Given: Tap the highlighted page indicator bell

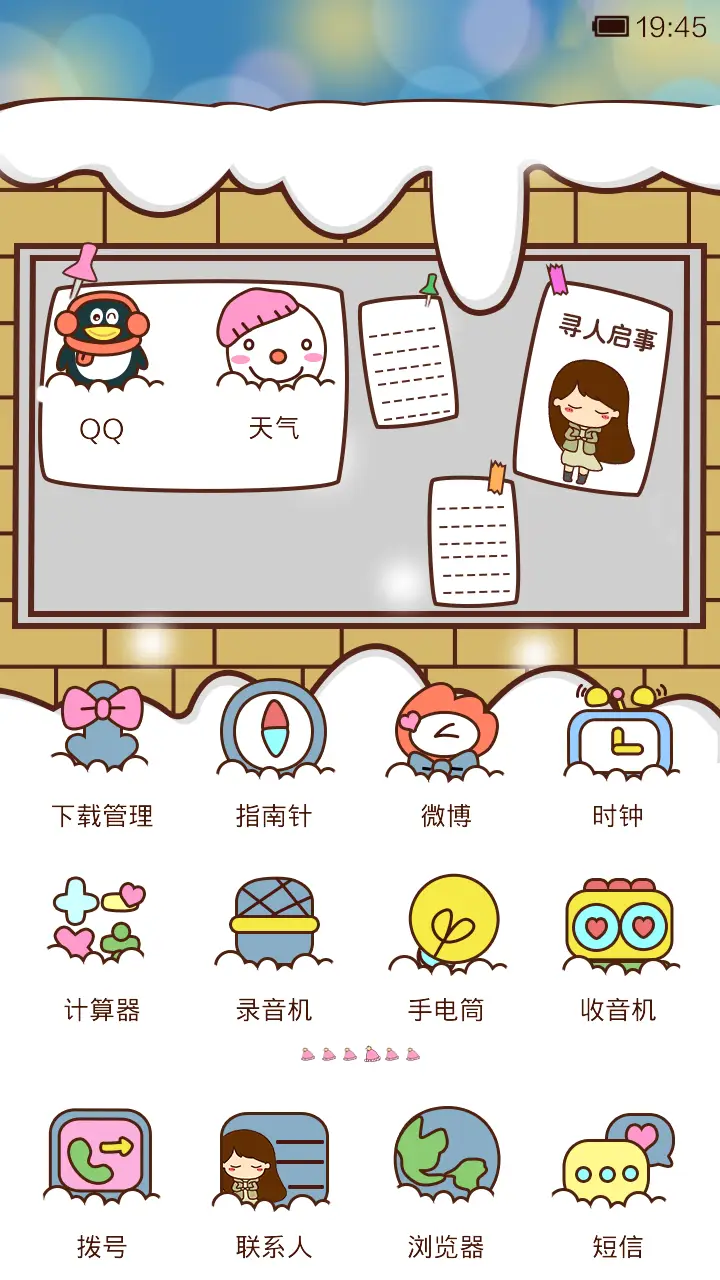Looking at the screenshot, I should coord(371,1053).
